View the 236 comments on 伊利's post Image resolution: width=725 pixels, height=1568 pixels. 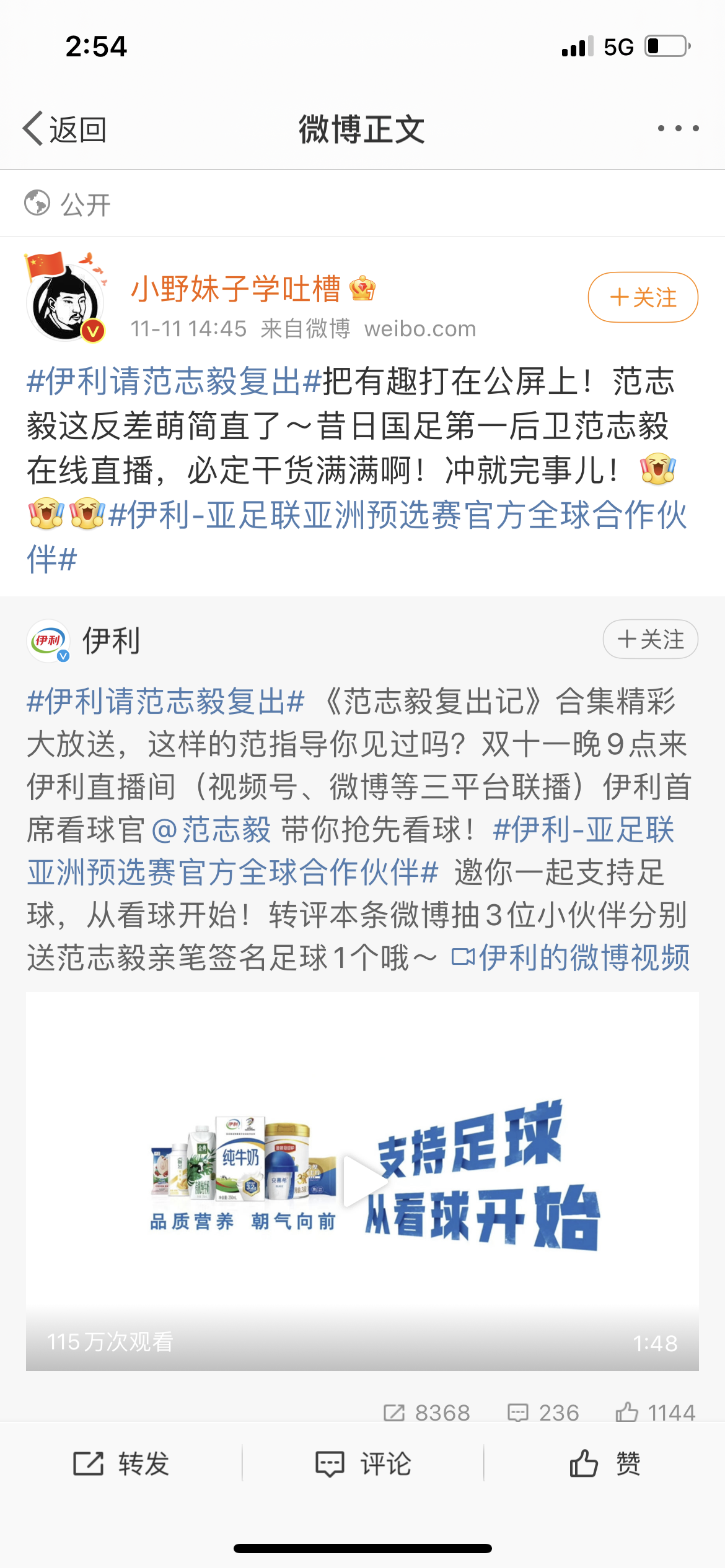(543, 1413)
